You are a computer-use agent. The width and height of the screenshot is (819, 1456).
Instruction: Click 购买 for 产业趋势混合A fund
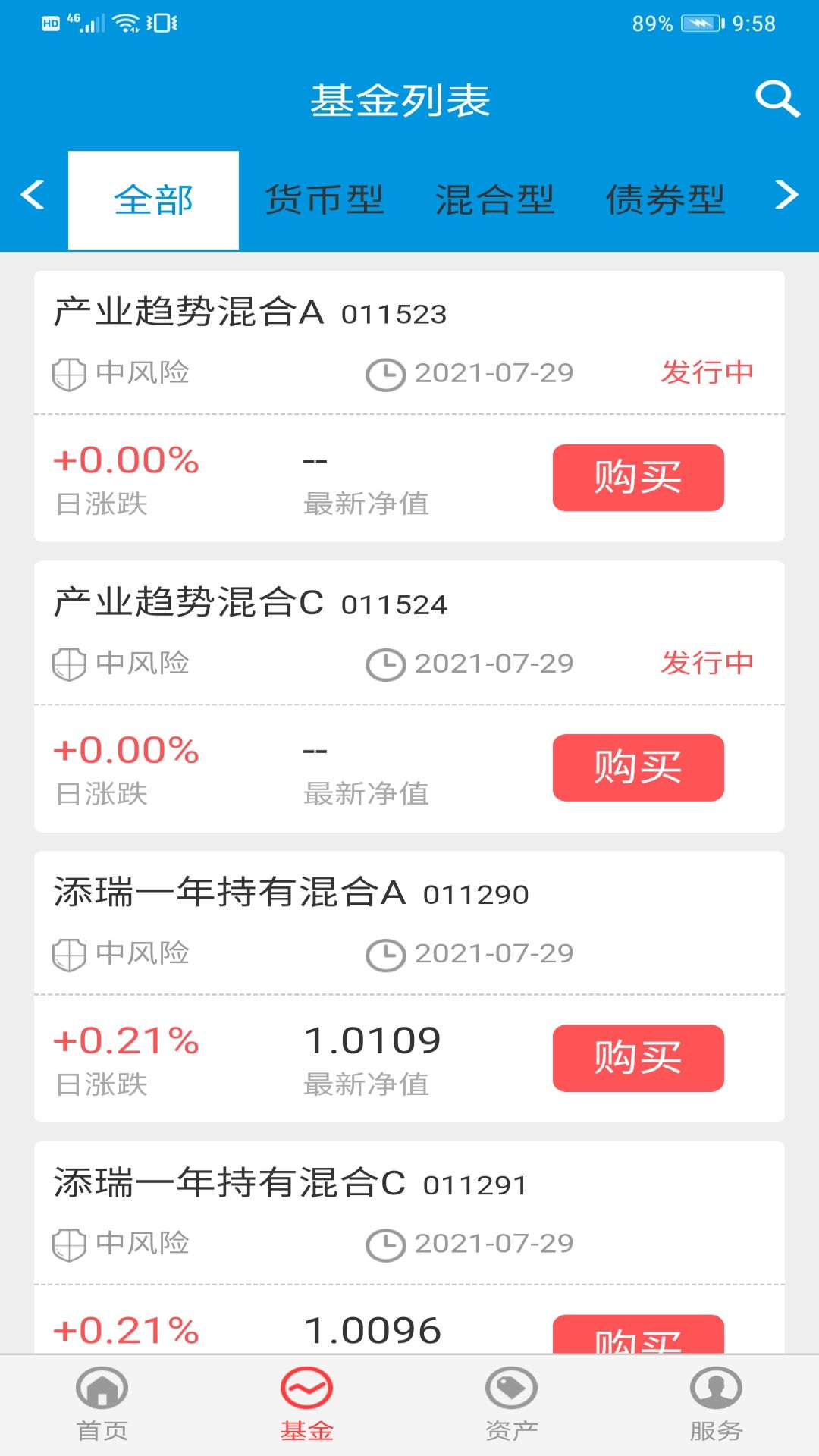[637, 478]
